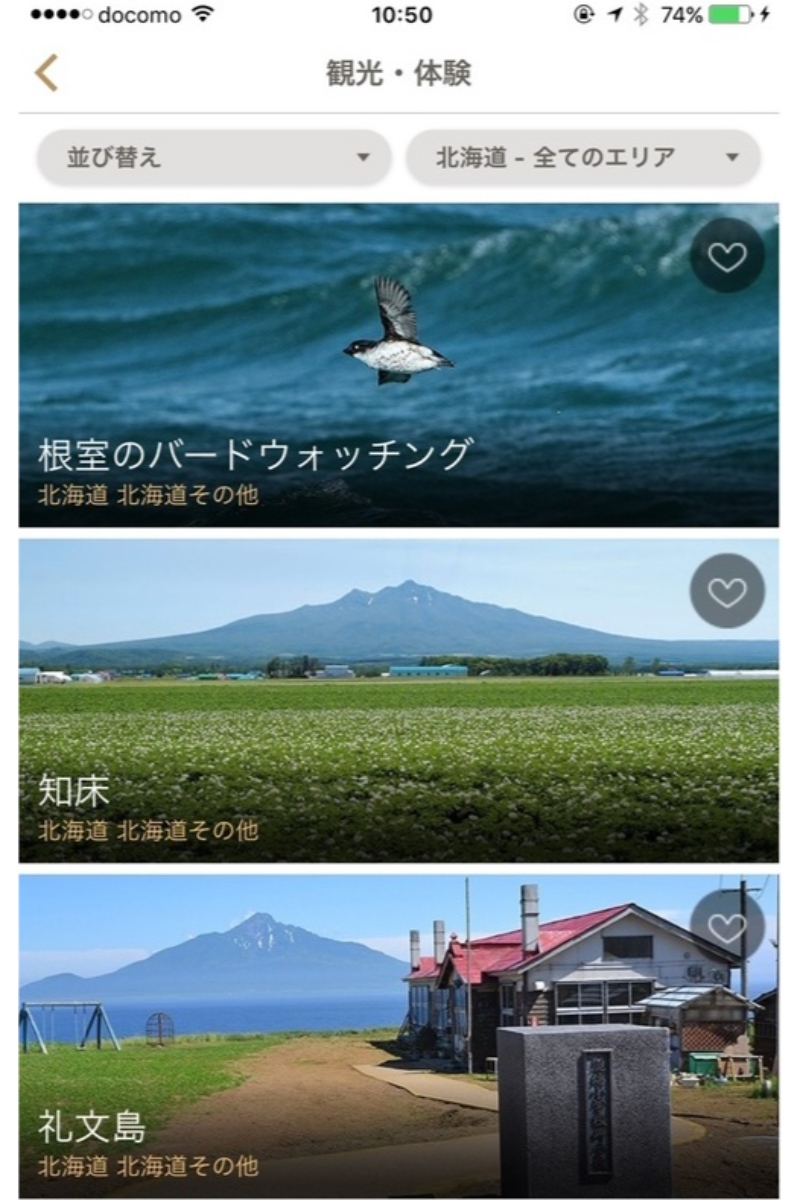Viewport: 800px width, 1200px height.
Task: Open the 並び替え sort dropdown
Action: tap(213, 157)
